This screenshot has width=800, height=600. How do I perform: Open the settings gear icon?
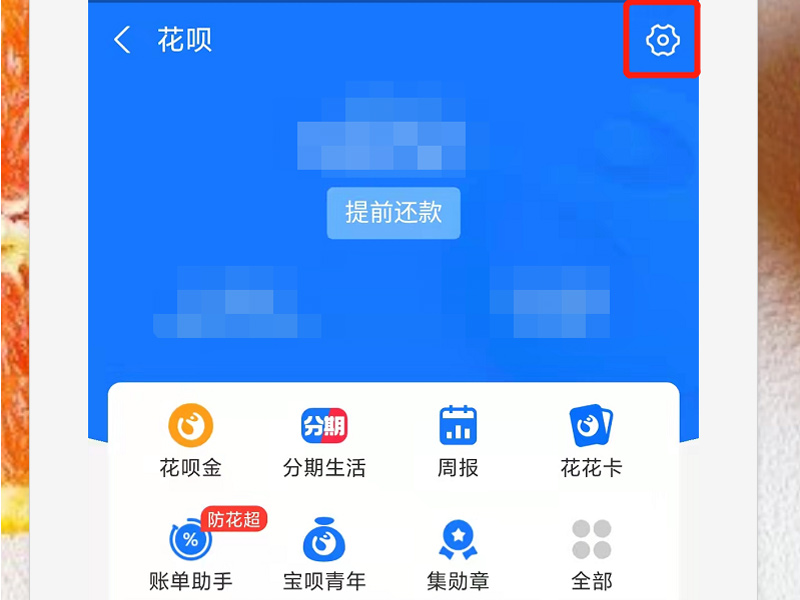662,40
